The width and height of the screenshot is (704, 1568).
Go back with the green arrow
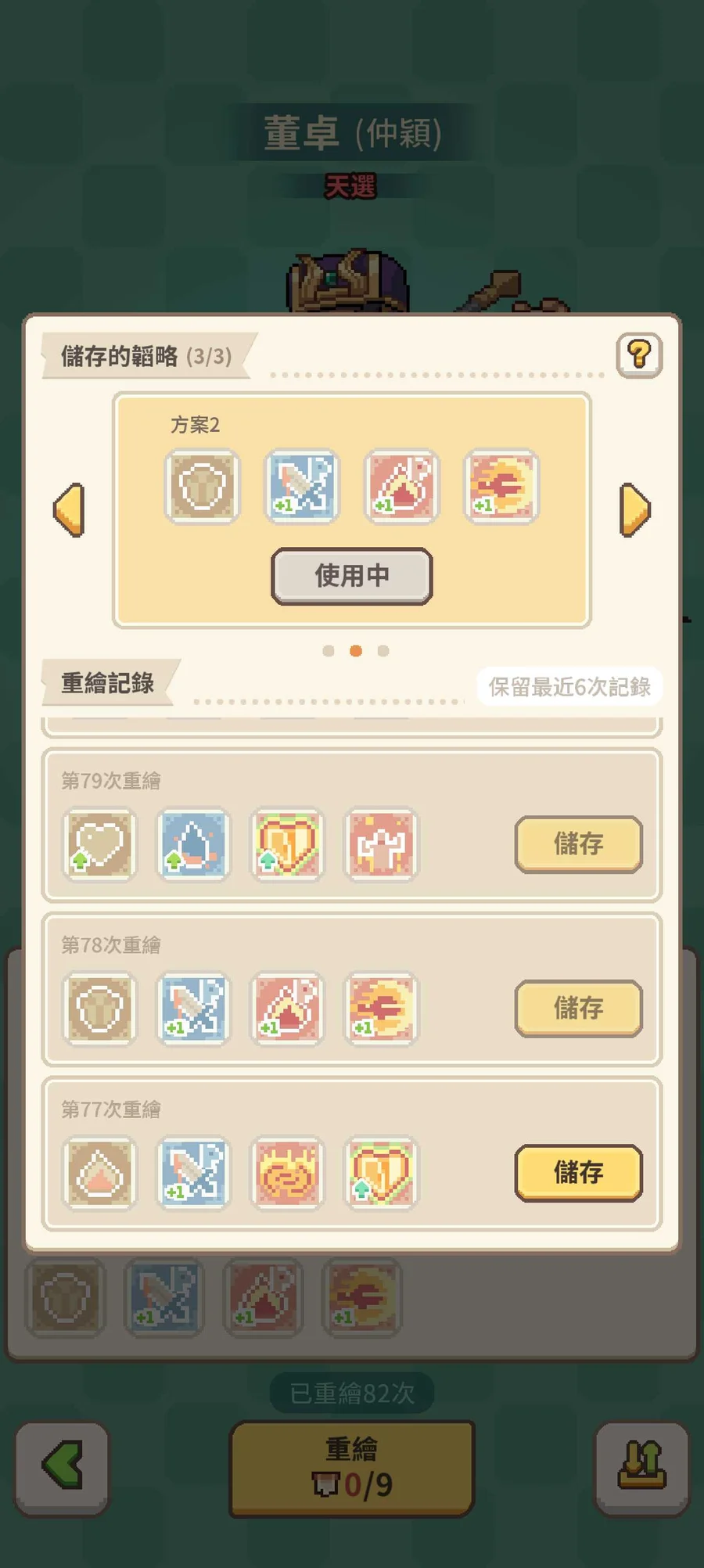pos(62,1469)
